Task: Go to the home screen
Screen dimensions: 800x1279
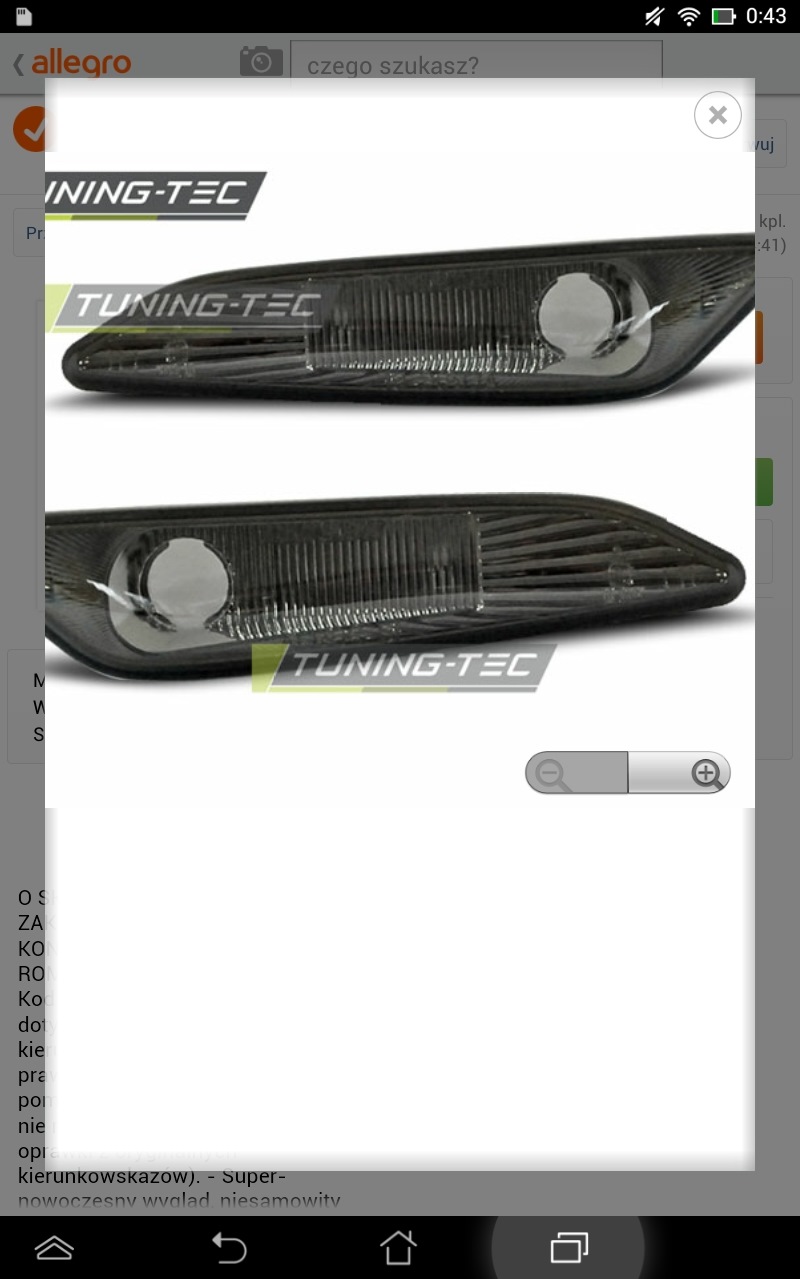Action: tap(398, 1247)
